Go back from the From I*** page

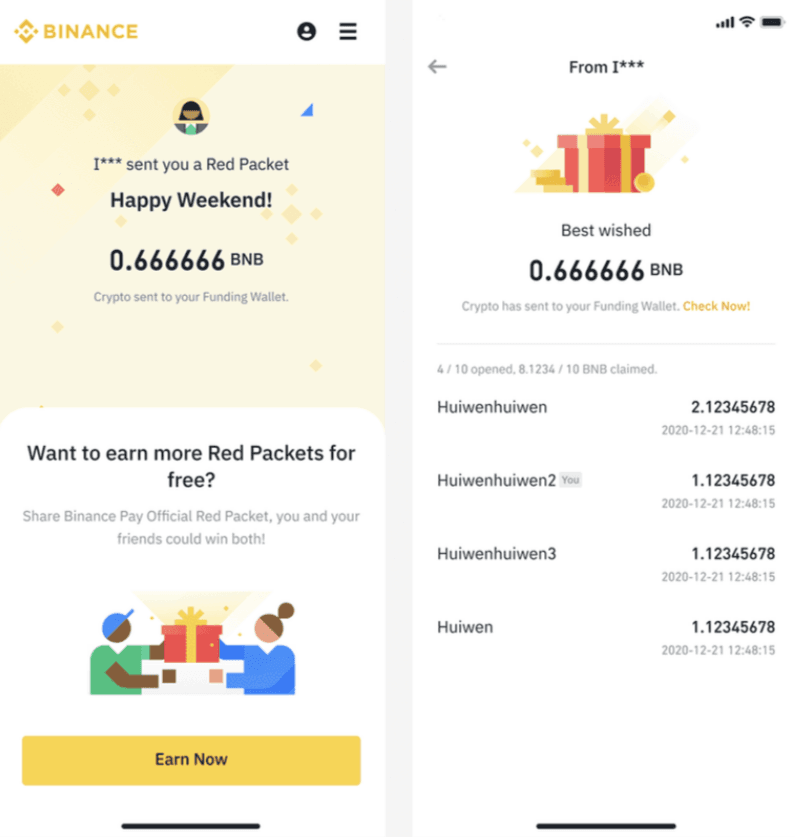pyautogui.click(x=437, y=67)
